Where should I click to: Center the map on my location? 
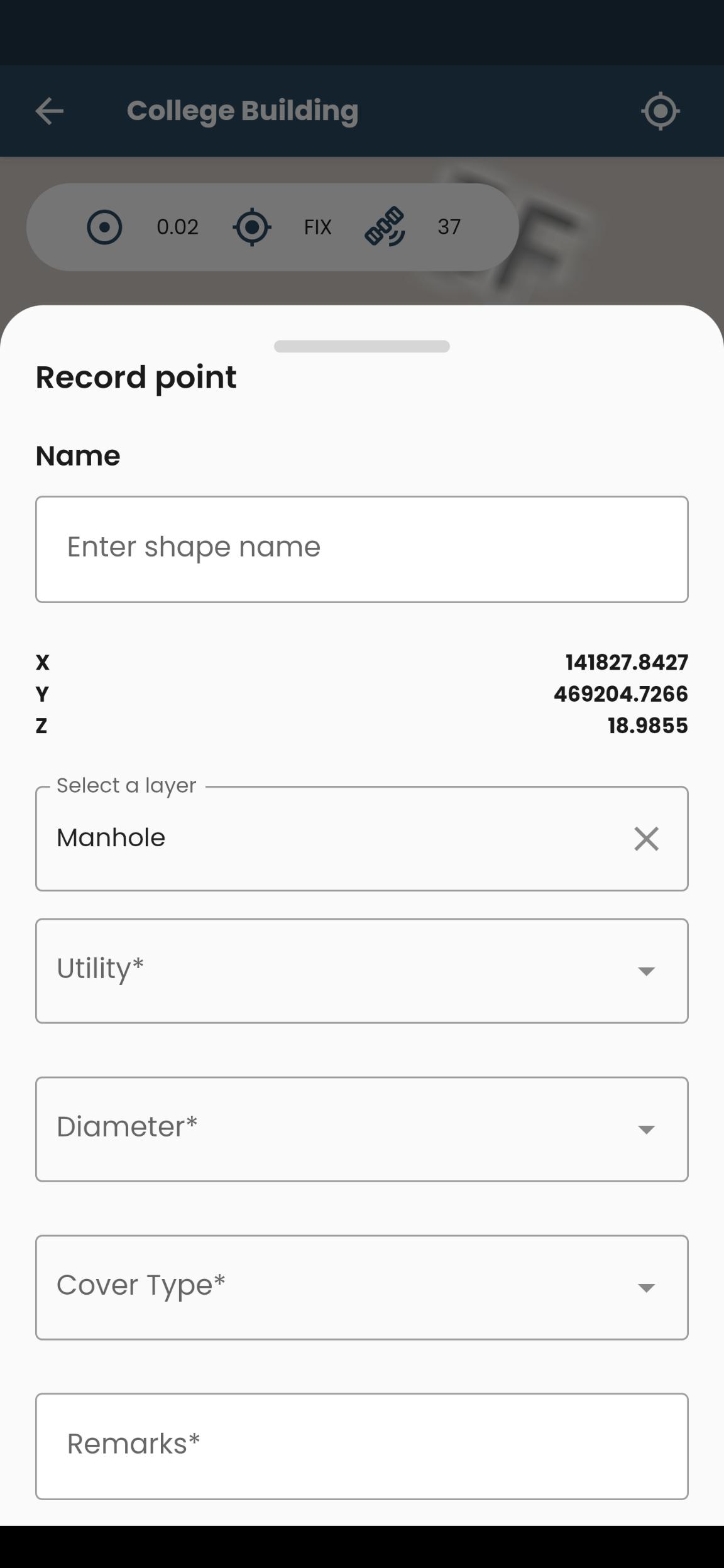[x=660, y=111]
